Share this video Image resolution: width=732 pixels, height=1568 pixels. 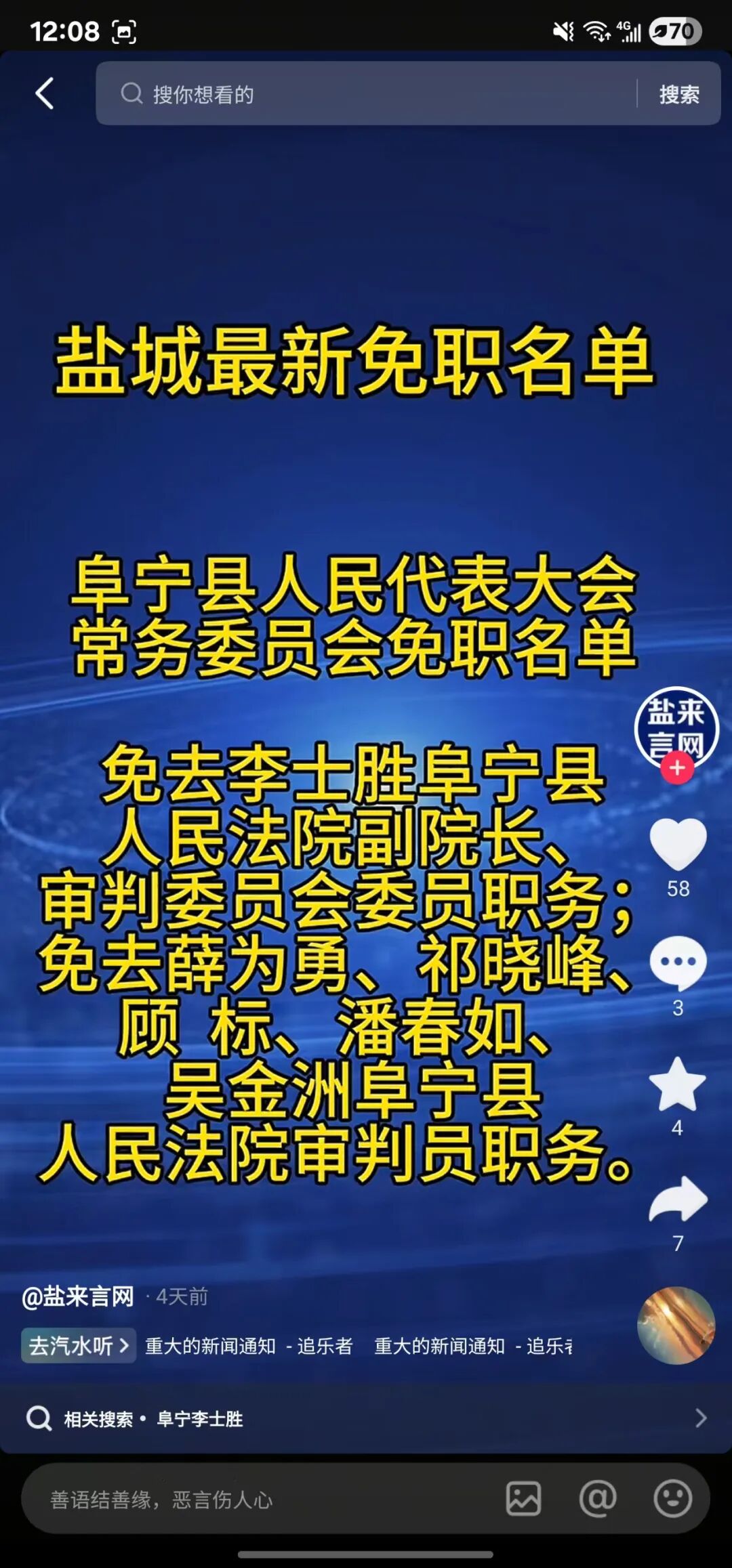[x=678, y=1200]
